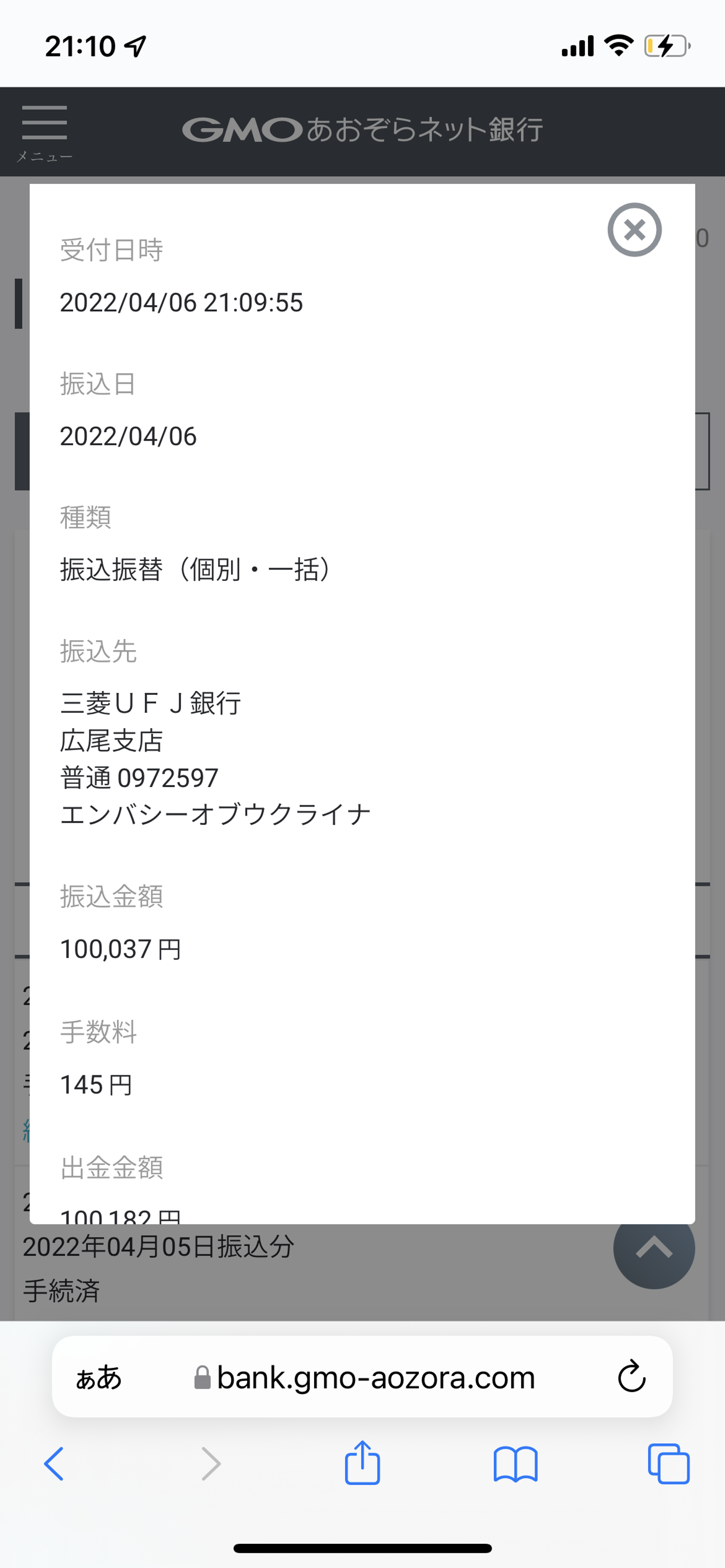Screen dimensions: 725x1568
Task: Open Safari's ぁあ page settings
Action: (99, 1376)
